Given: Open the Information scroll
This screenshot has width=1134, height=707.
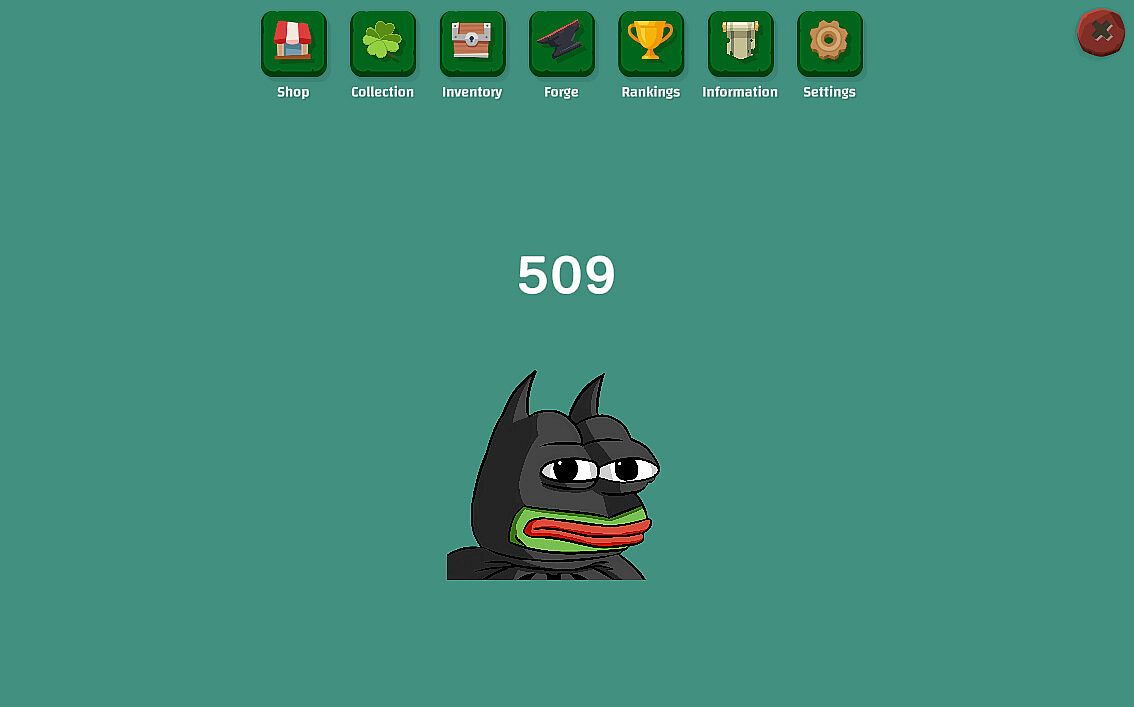Looking at the screenshot, I should [740, 43].
